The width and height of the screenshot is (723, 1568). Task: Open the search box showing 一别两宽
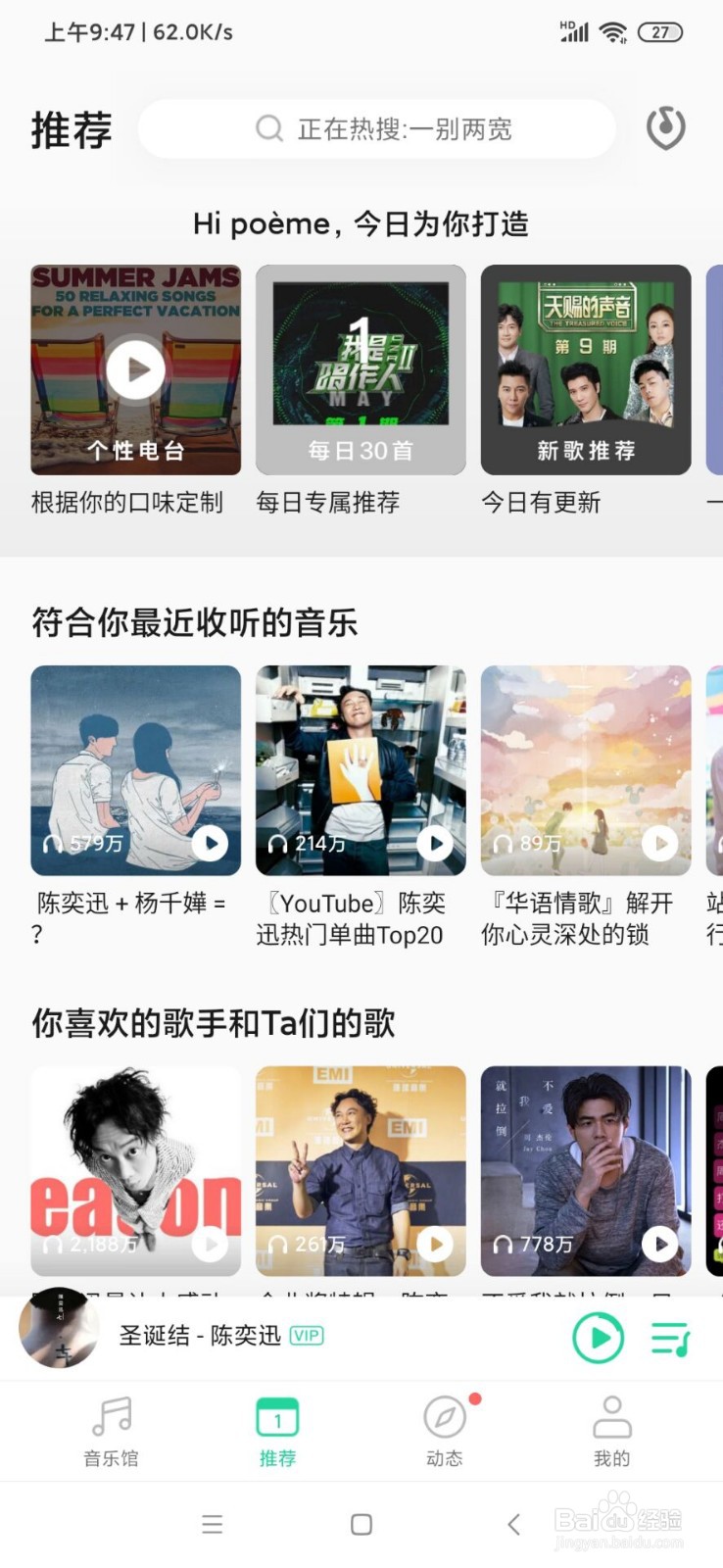(377, 128)
